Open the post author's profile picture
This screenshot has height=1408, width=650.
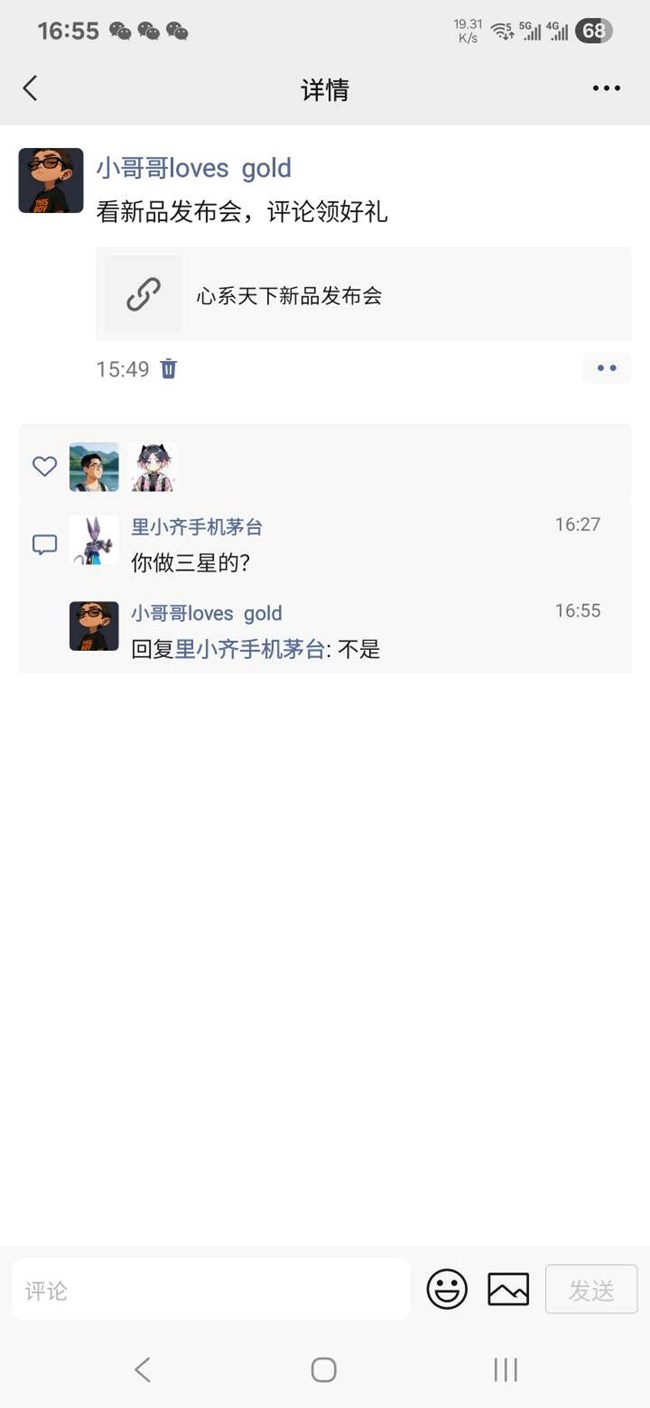(51, 181)
